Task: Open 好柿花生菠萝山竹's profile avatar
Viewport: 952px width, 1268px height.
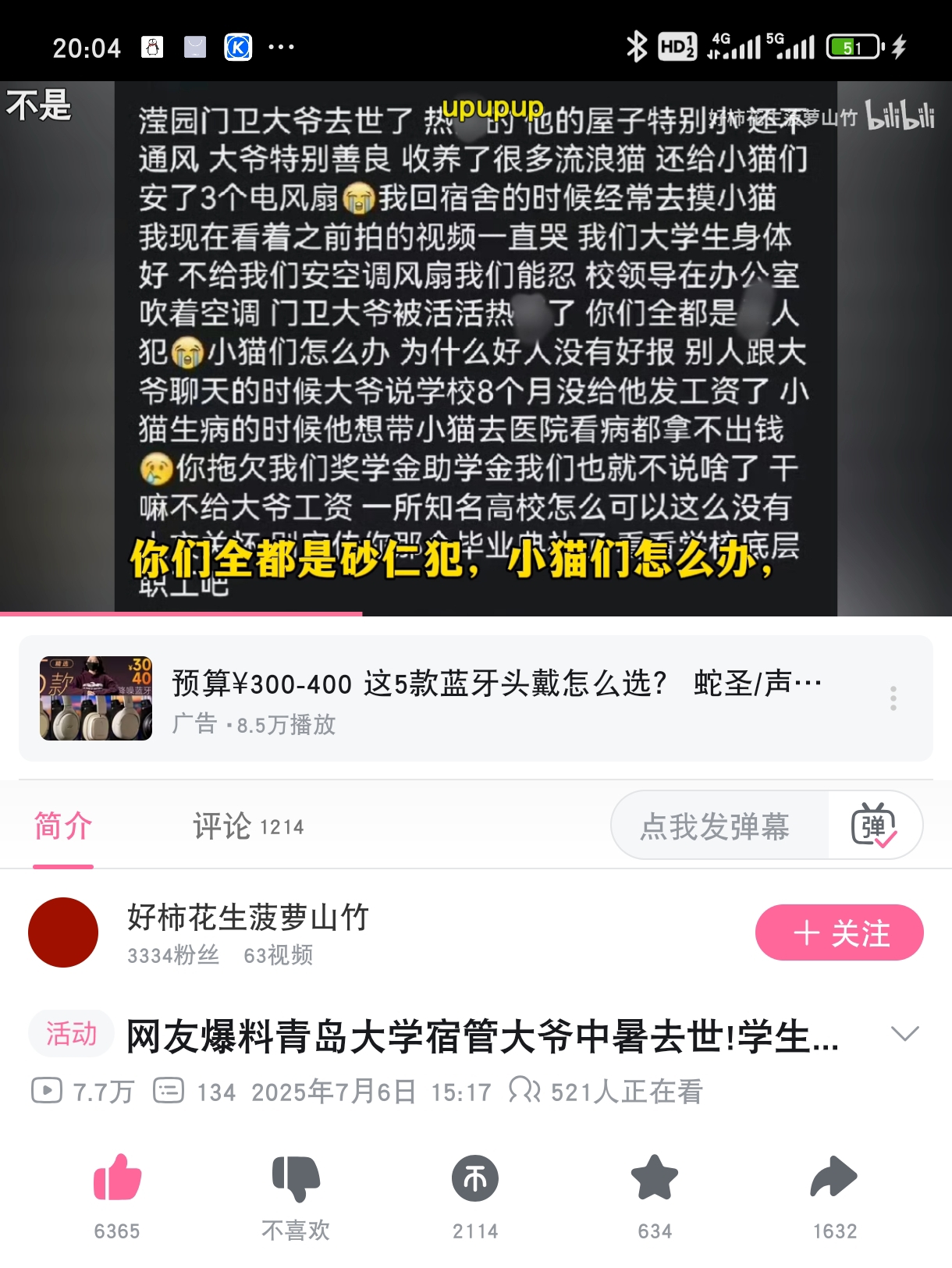Action: 63,932
